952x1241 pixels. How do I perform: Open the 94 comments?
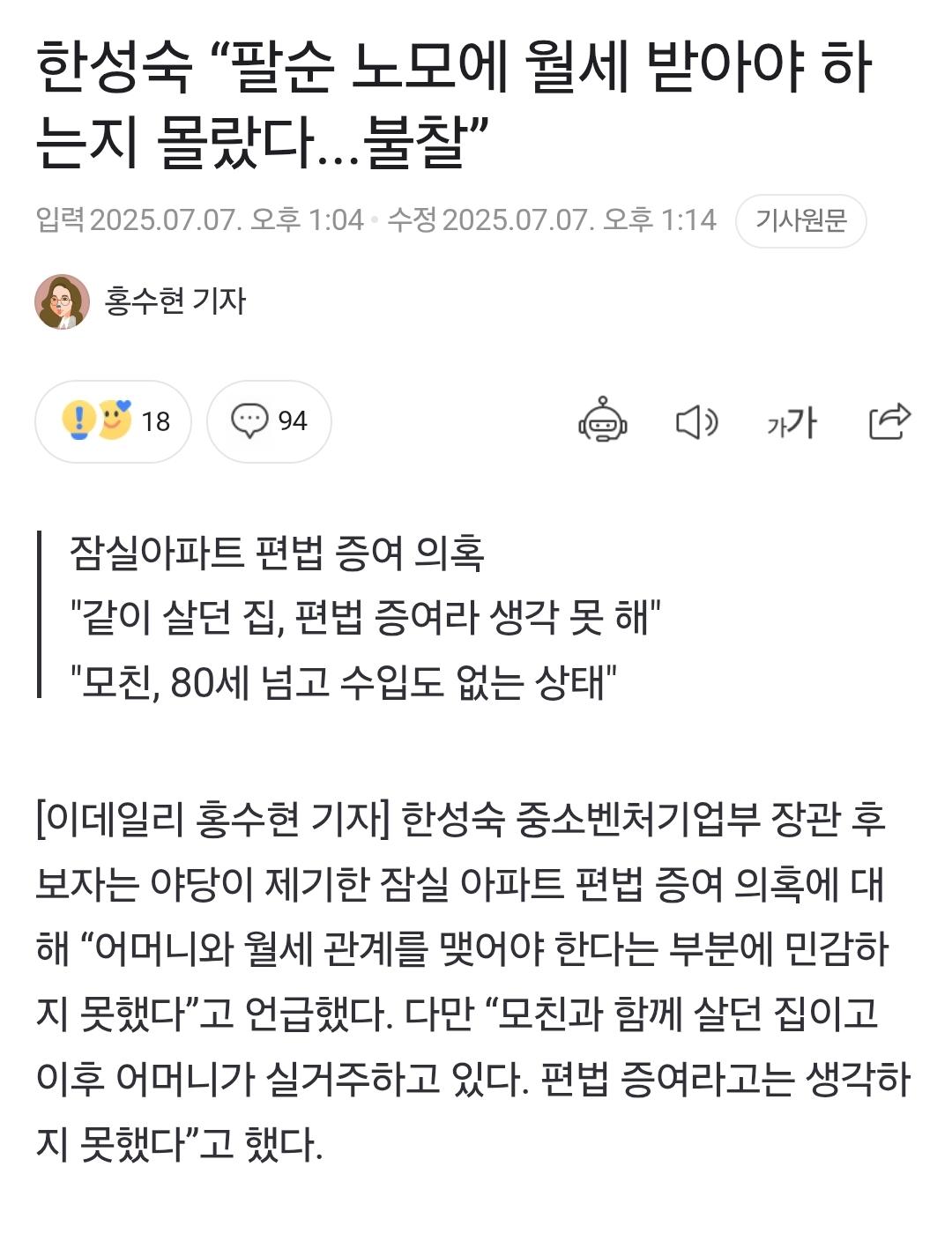point(269,421)
